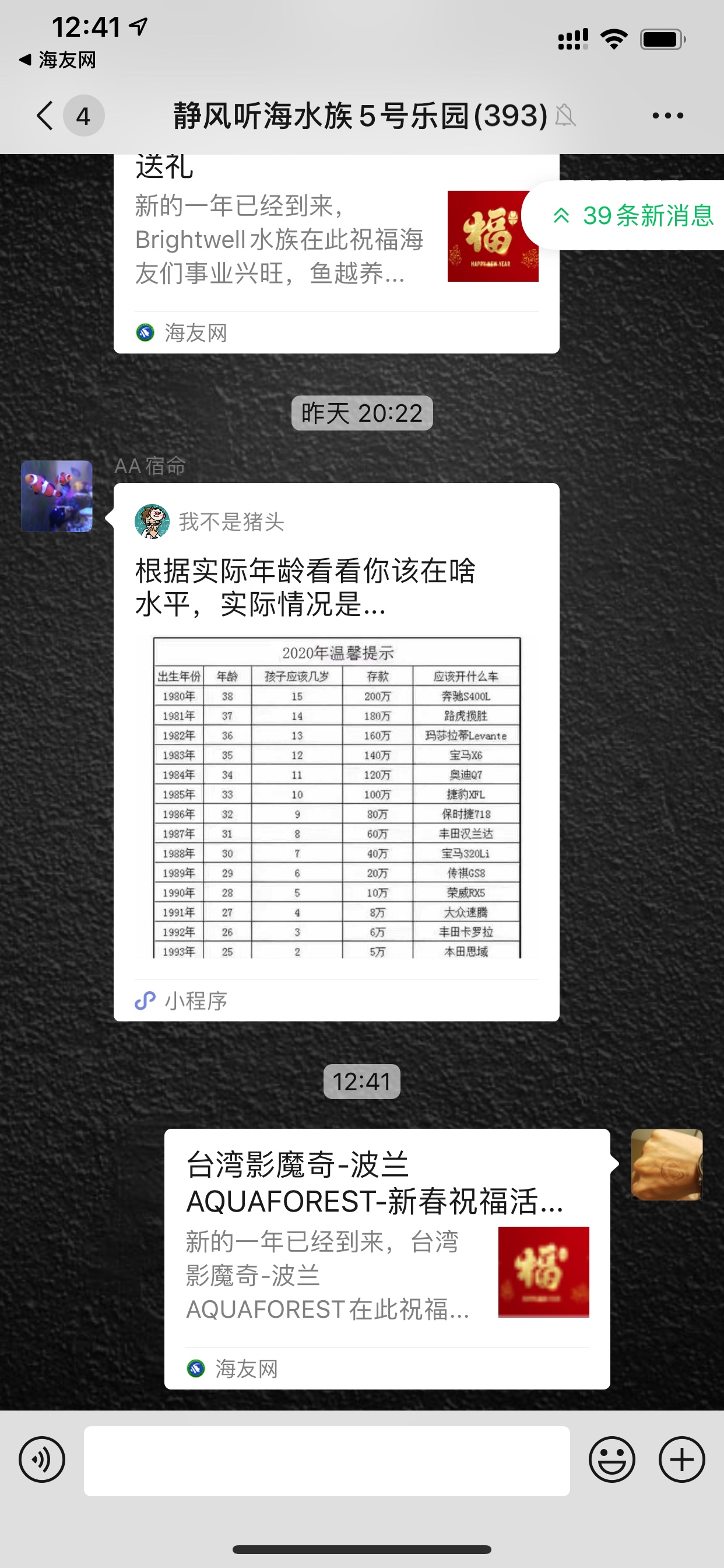Screen dimensions: 724x1568
Task: Open the Brightwell 水族 shared article card
Action: pos(336,253)
